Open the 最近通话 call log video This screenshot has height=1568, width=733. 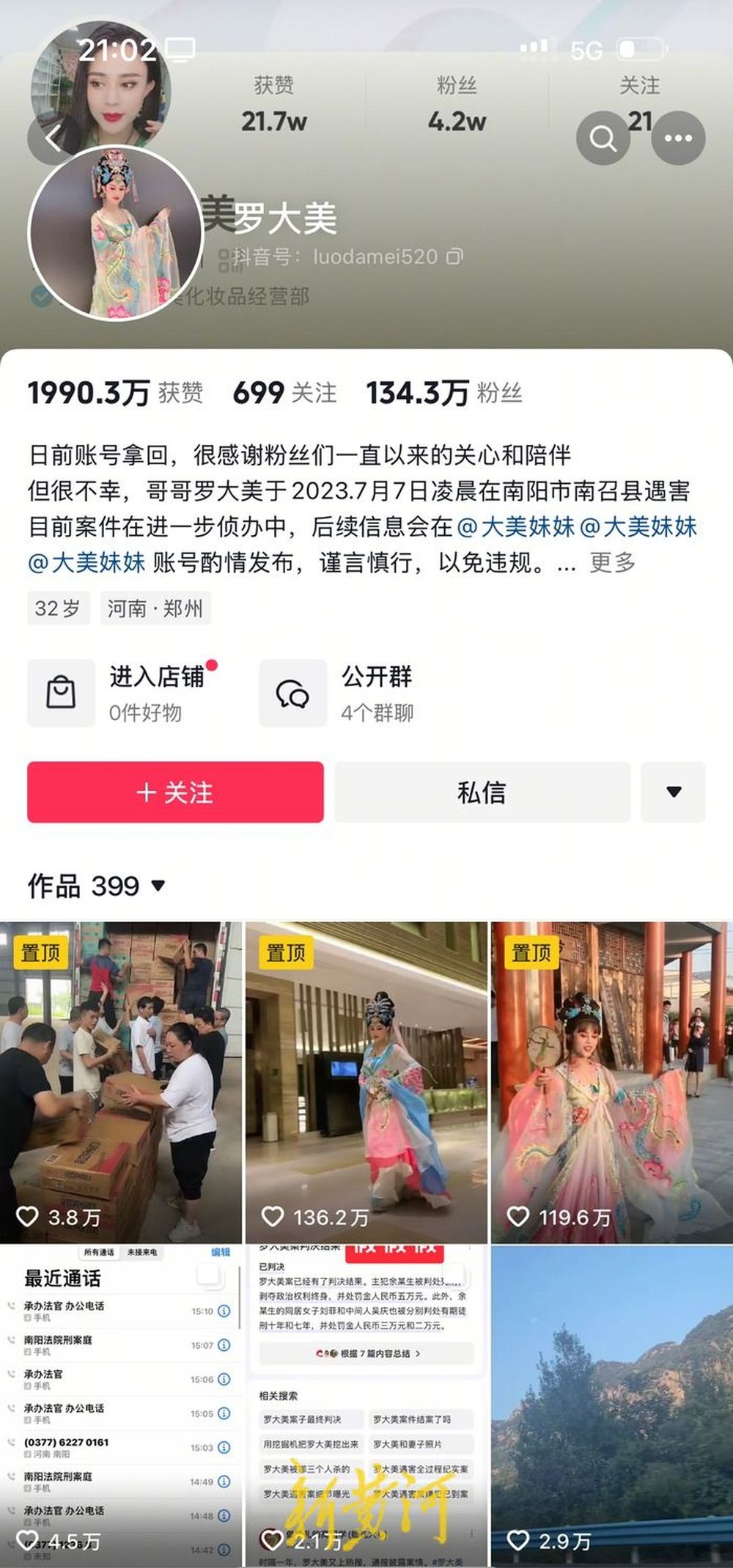click(120, 1404)
